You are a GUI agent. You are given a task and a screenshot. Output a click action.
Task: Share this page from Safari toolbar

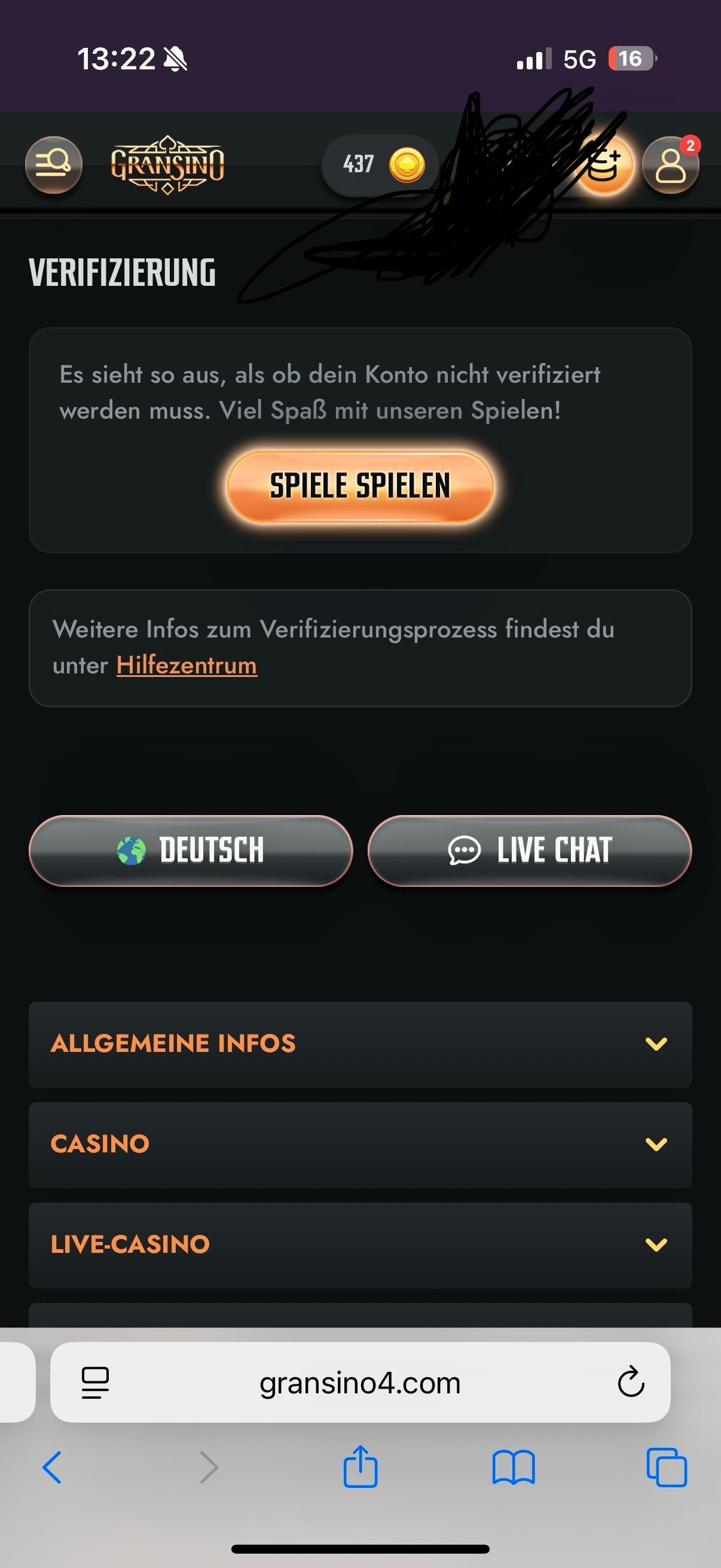360,1468
